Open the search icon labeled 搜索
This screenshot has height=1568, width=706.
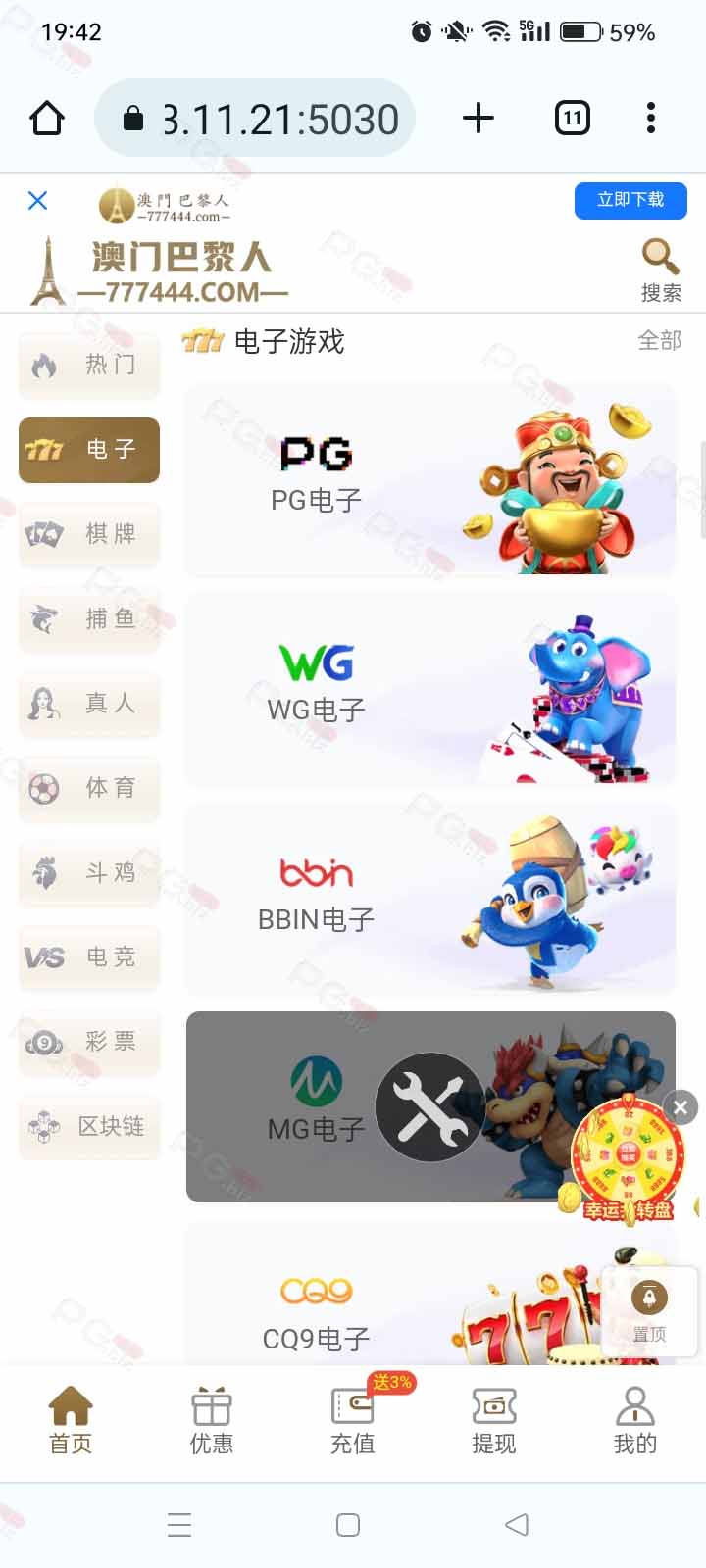point(661,269)
